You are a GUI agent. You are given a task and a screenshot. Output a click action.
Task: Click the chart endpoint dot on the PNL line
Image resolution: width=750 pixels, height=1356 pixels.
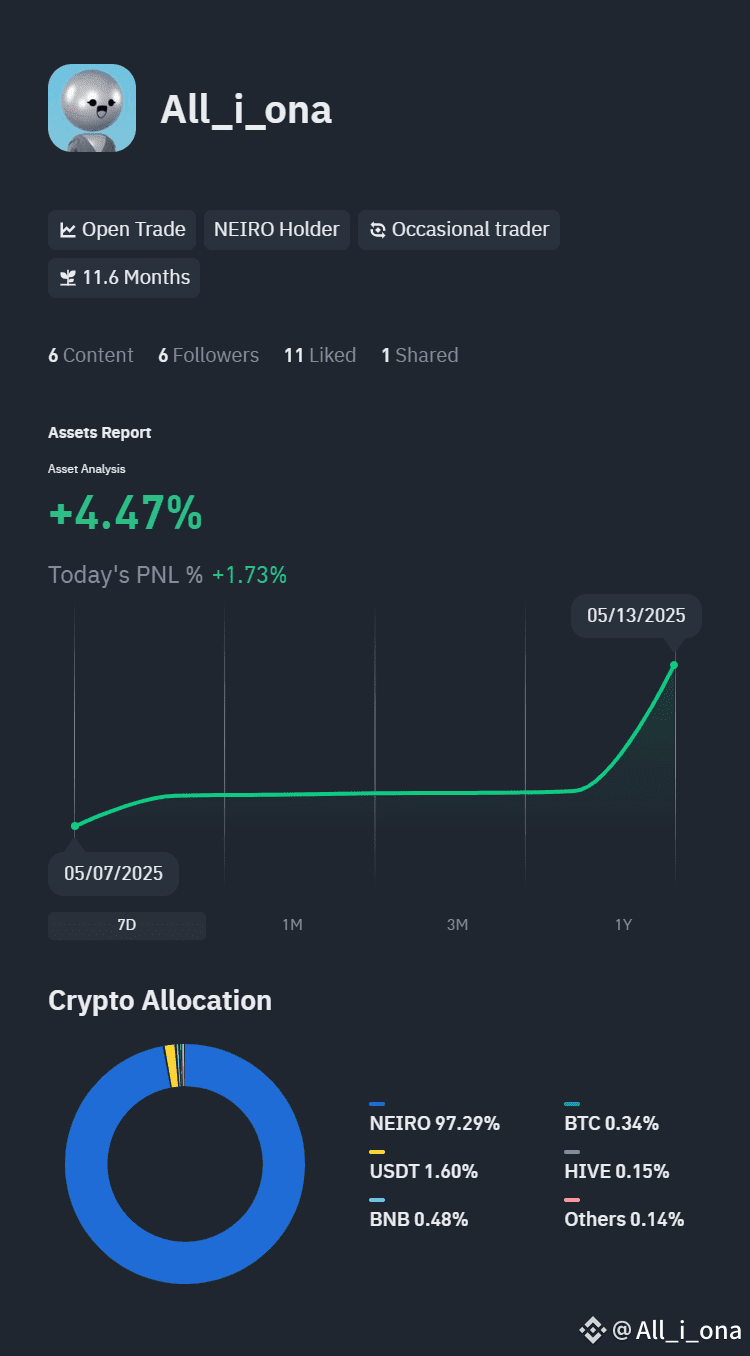pos(674,663)
